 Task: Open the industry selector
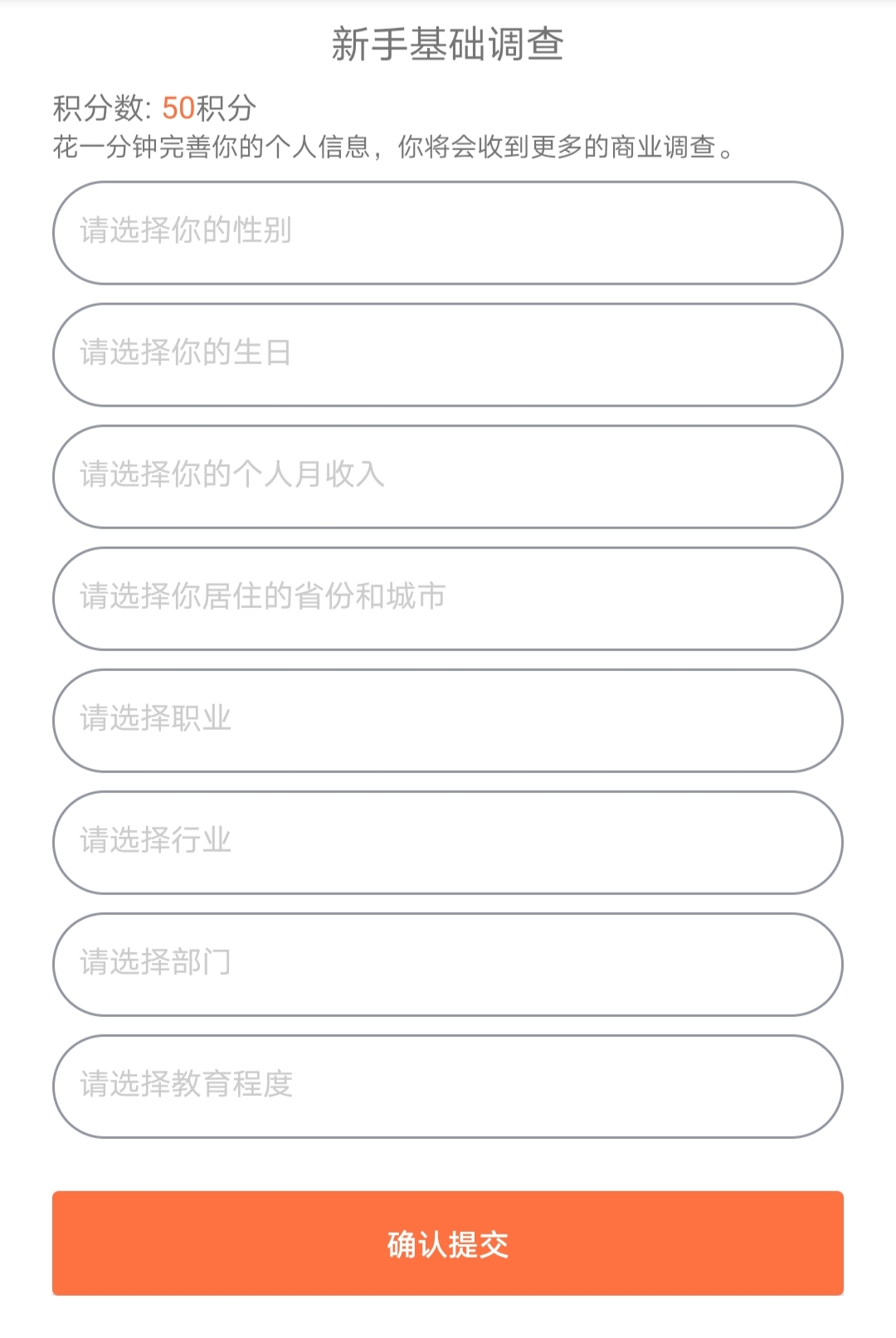click(x=448, y=841)
